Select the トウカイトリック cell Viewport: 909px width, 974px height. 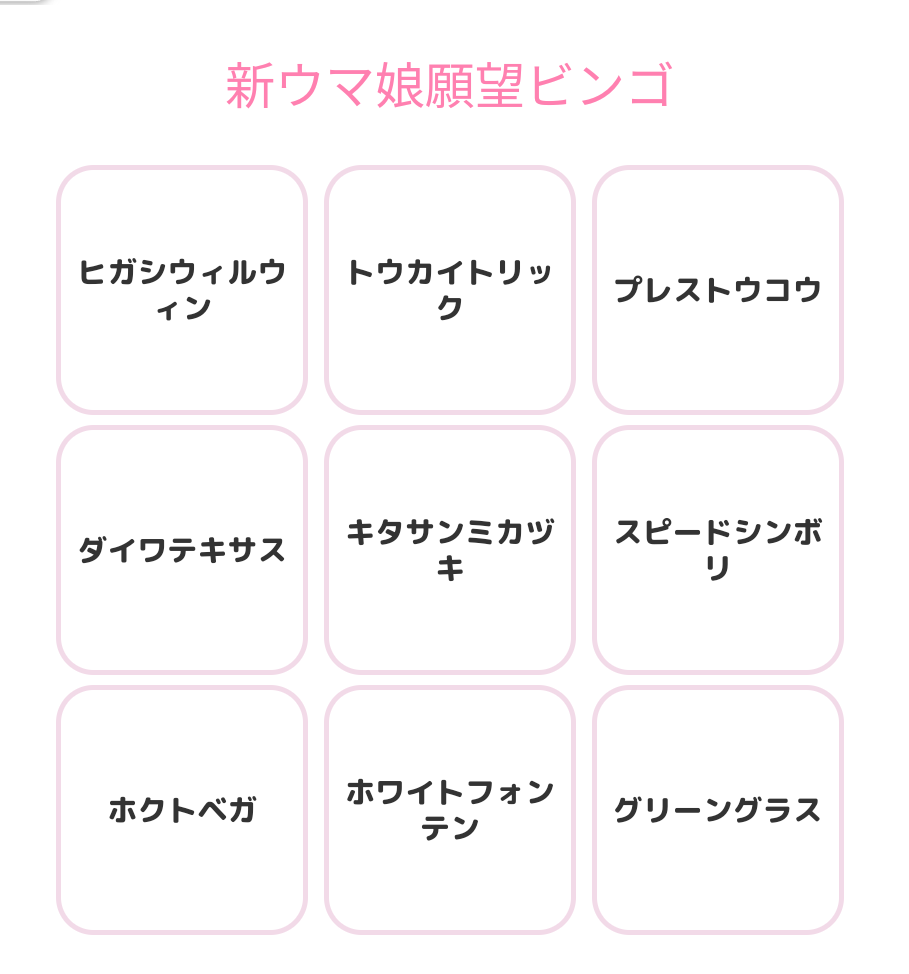[450, 290]
